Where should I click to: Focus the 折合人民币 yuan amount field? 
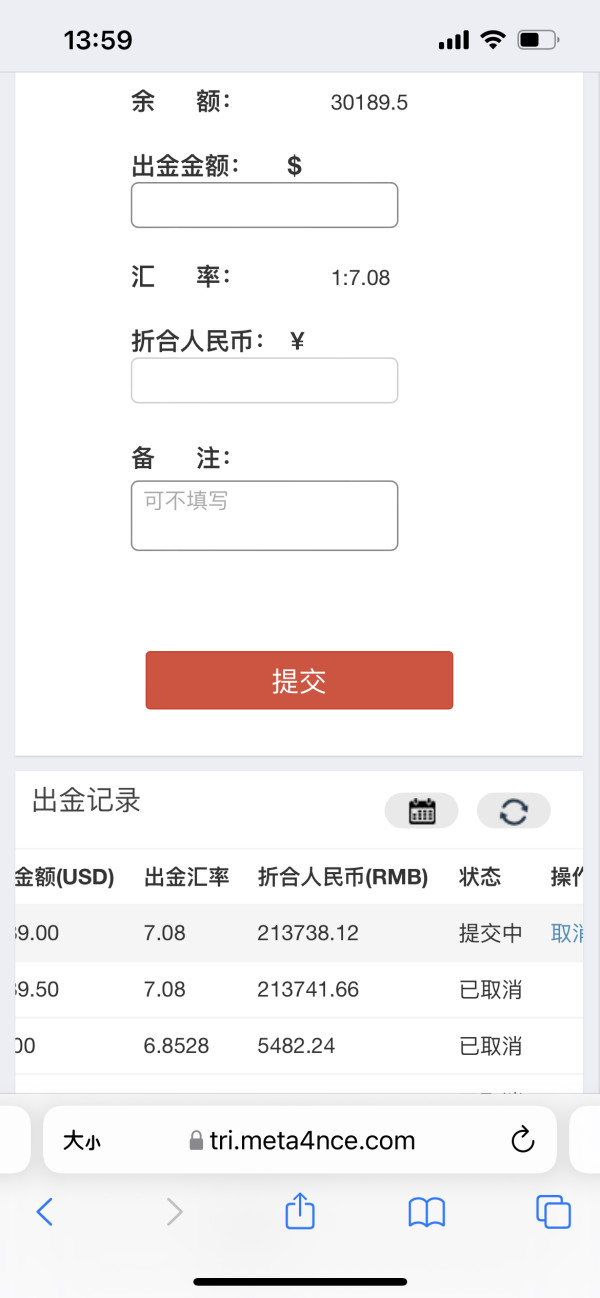(x=265, y=380)
